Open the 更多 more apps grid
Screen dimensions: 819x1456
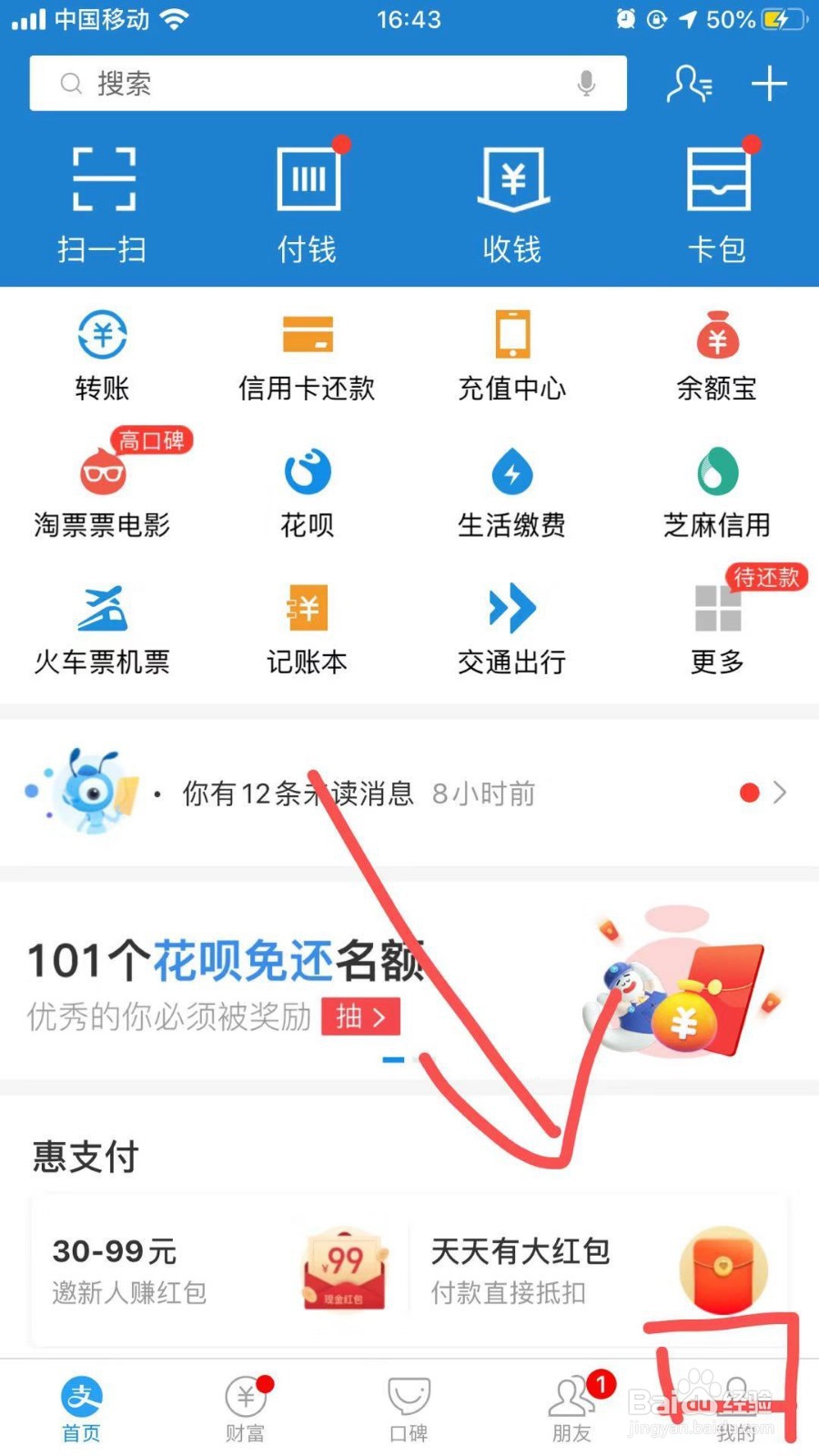717,626
